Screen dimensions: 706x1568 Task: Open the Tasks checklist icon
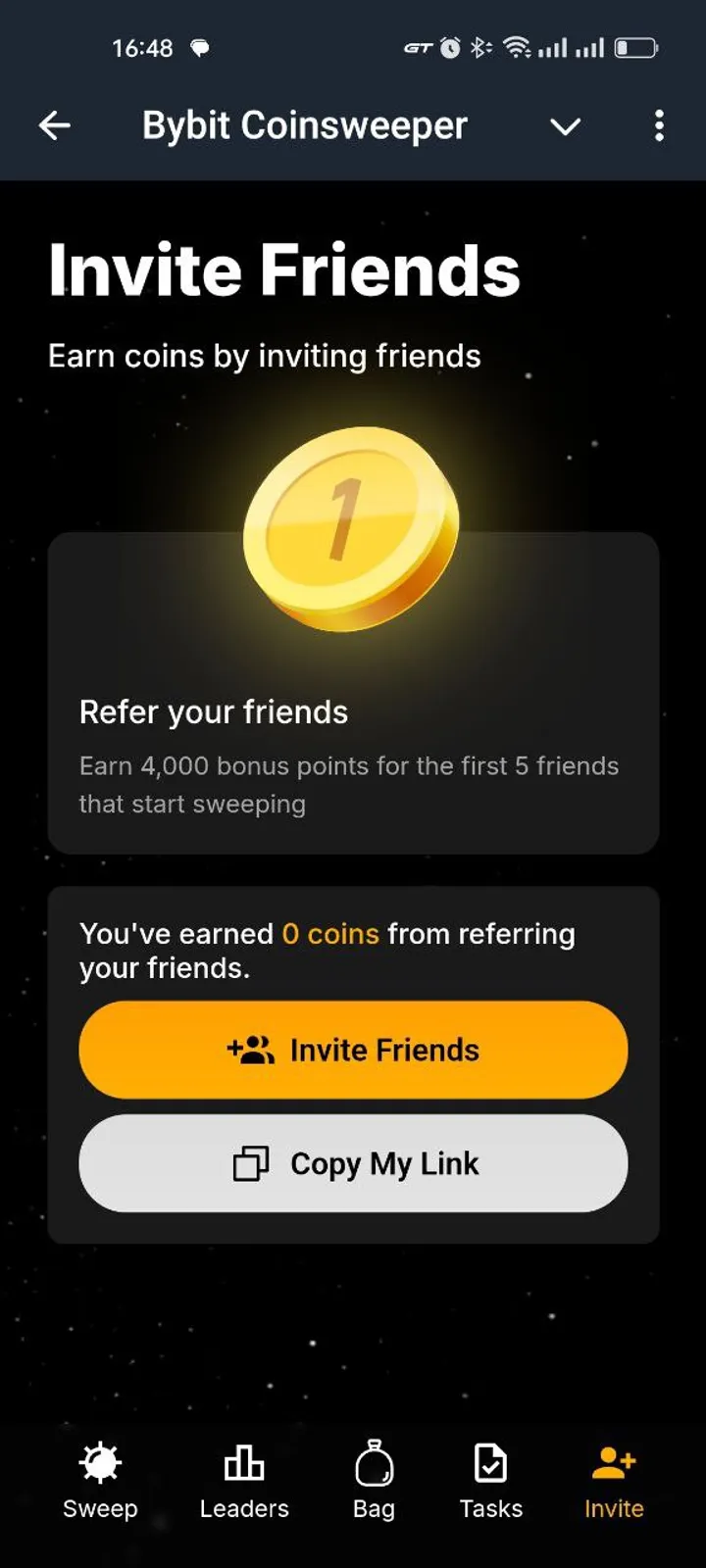tap(490, 1462)
